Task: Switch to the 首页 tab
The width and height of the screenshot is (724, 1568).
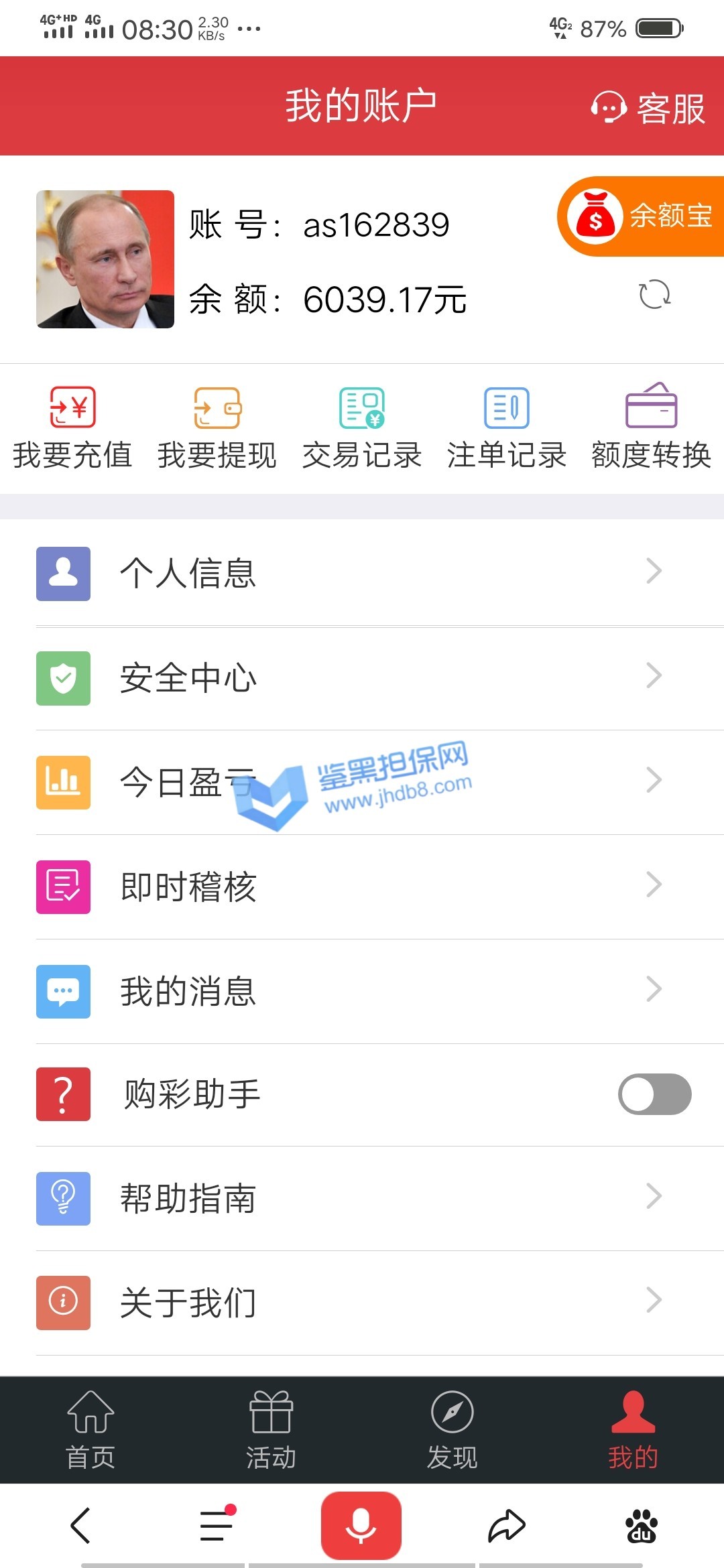Action: (x=90, y=1429)
